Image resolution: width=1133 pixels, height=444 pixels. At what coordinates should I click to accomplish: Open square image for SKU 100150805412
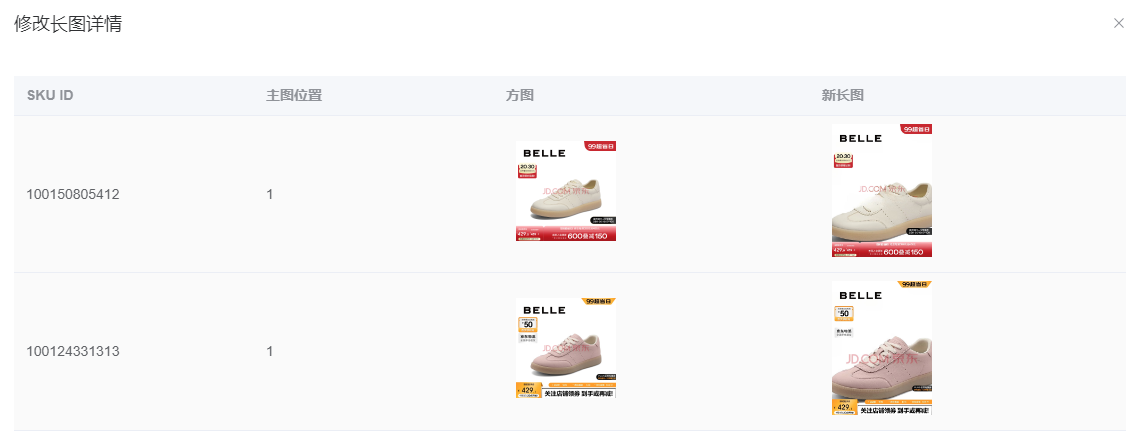tap(565, 192)
